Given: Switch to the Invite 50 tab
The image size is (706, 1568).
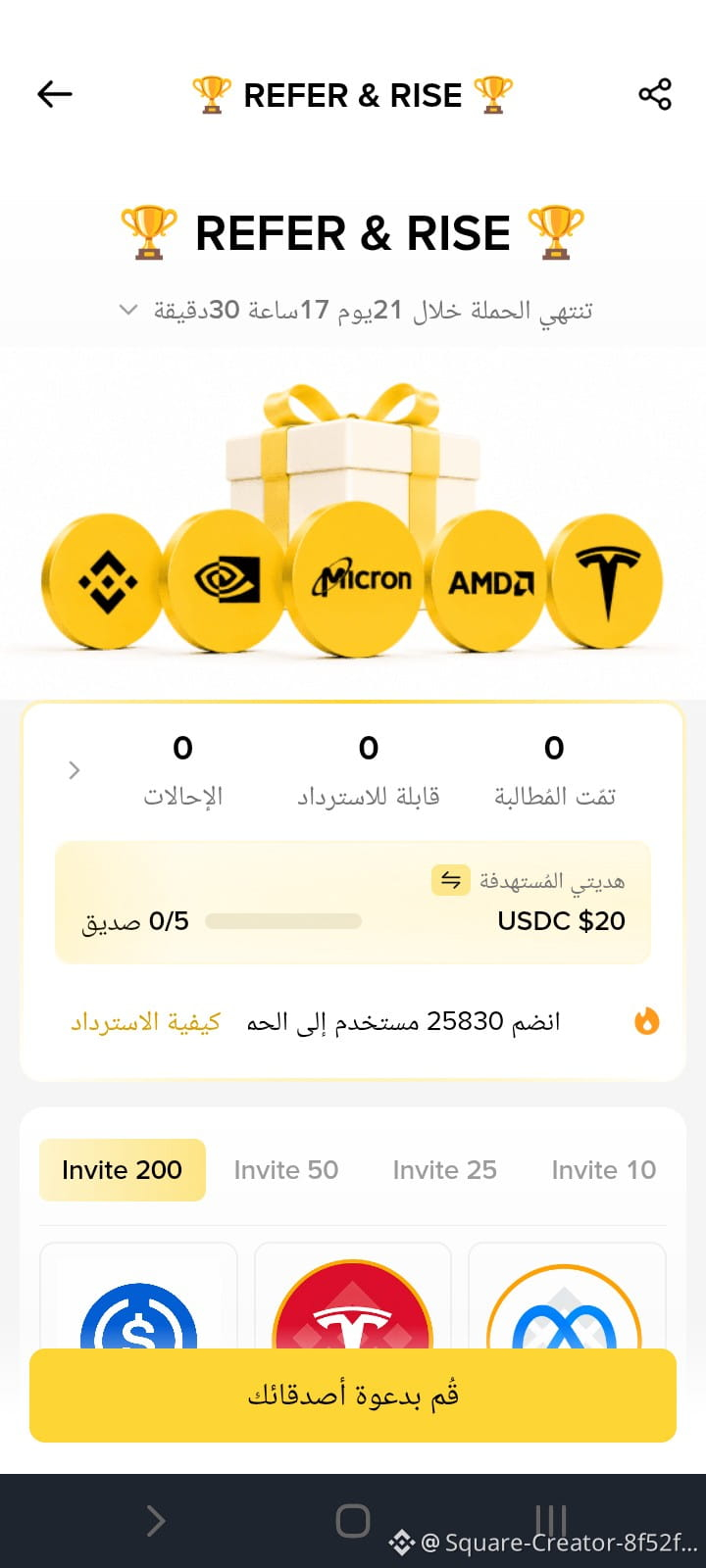Looking at the screenshot, I should [x=286, y=1170].
